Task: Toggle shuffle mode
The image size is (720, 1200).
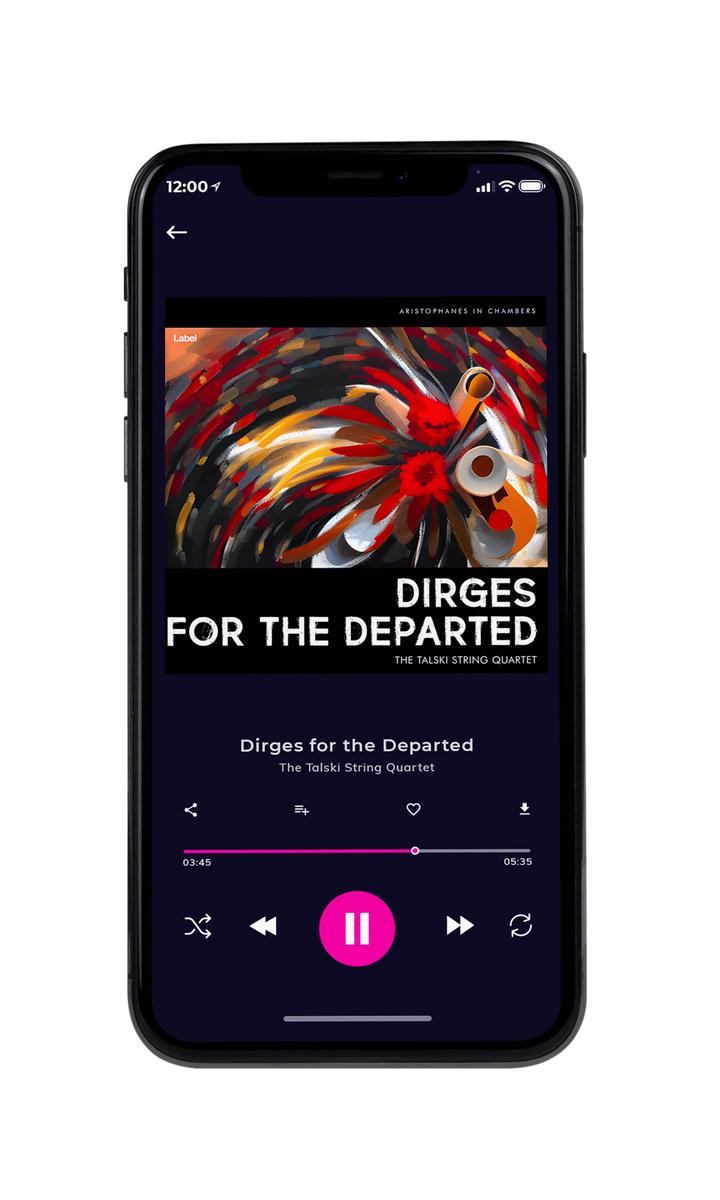Action: tap(198, 927)
